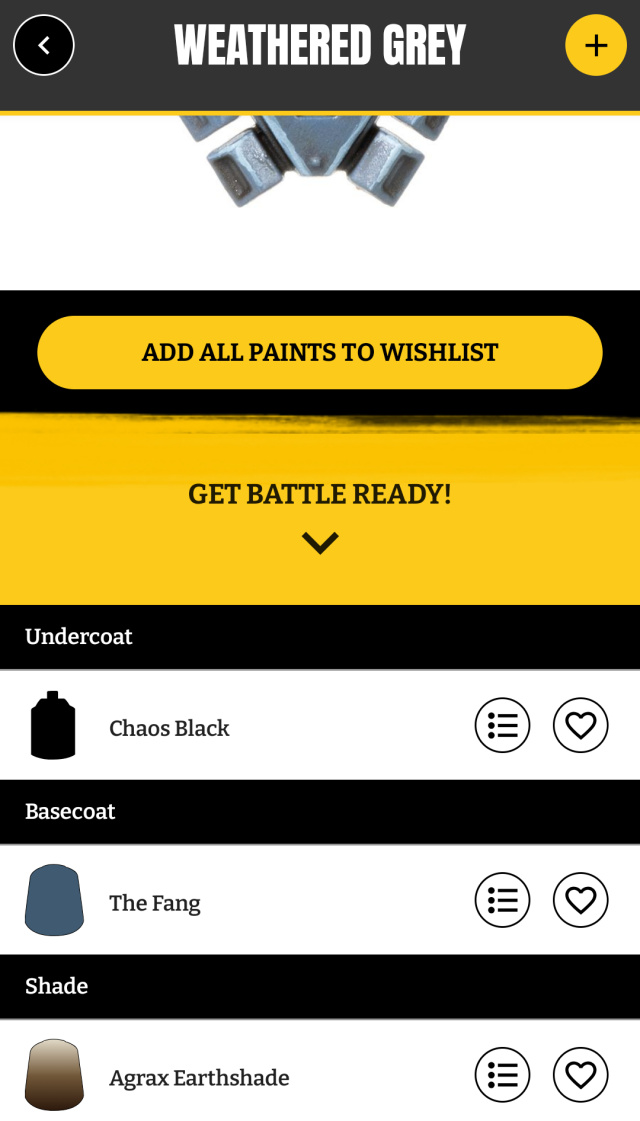The height and width of the screenshot is (1121, 640).
Task: Favorite Chaos Black with heart icon
Action: [x=581, y=725]
